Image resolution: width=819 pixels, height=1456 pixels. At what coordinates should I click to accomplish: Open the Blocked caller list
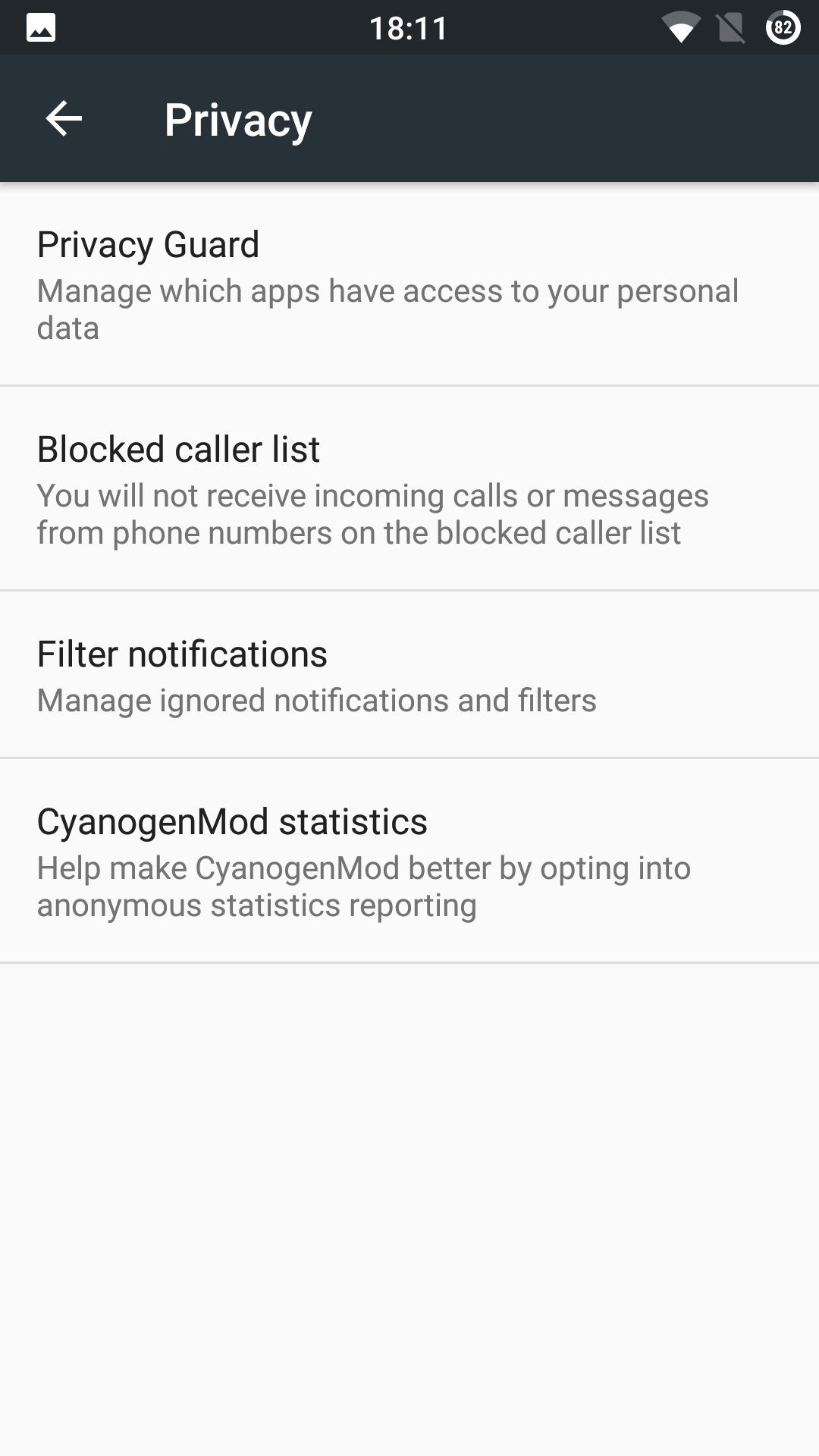click(409, 489)
